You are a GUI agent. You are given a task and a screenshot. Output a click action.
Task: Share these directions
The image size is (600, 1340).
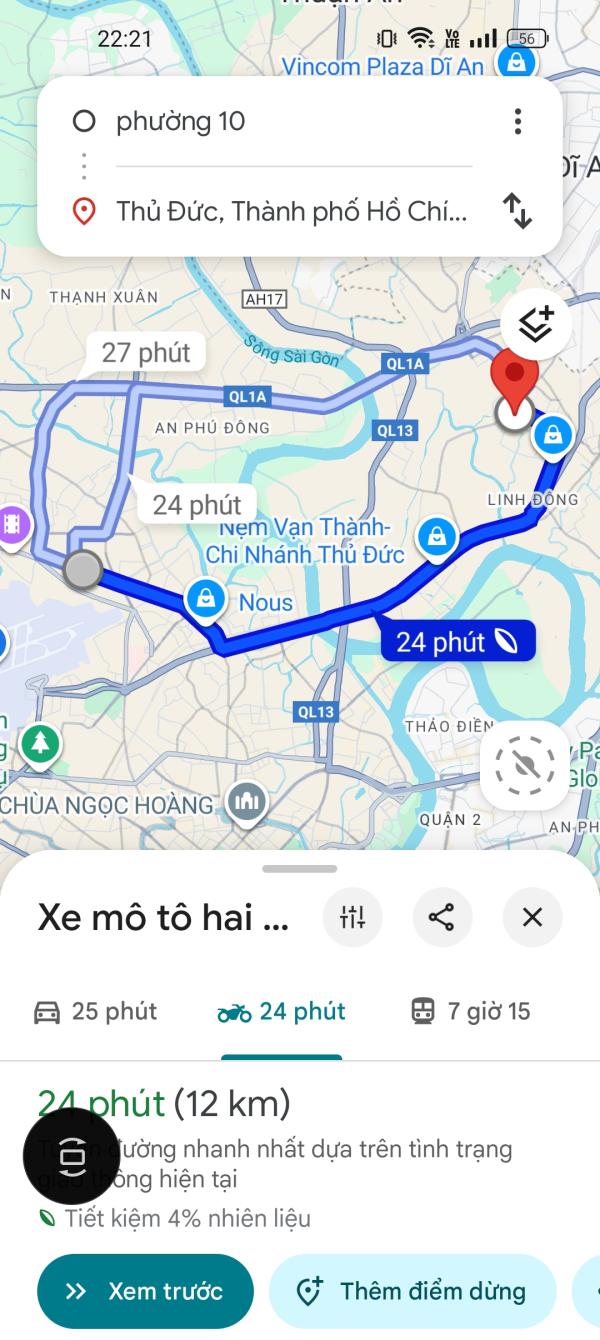click(x=442, y=917)
